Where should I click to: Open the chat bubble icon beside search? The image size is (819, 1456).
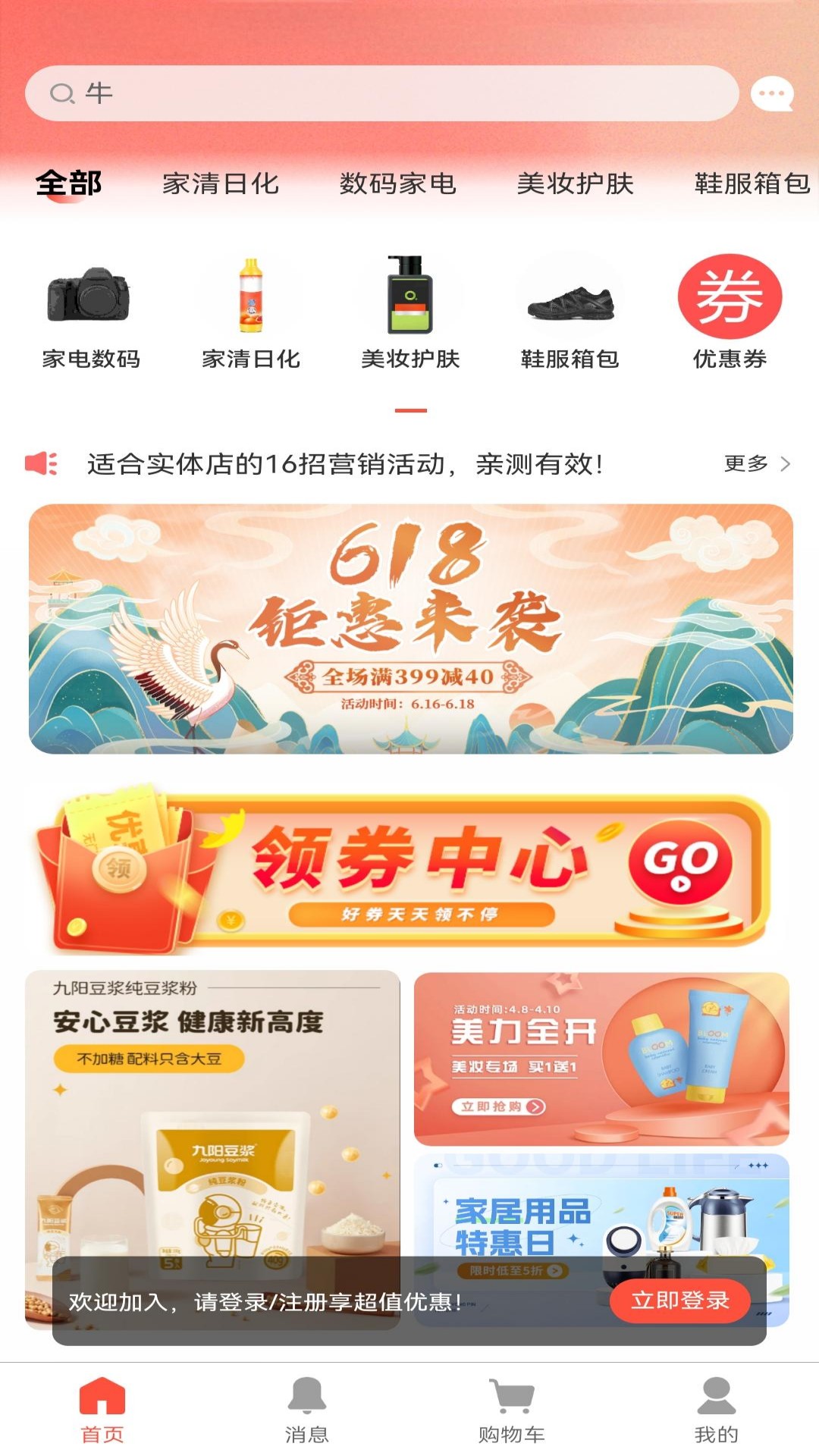[772, 94]
